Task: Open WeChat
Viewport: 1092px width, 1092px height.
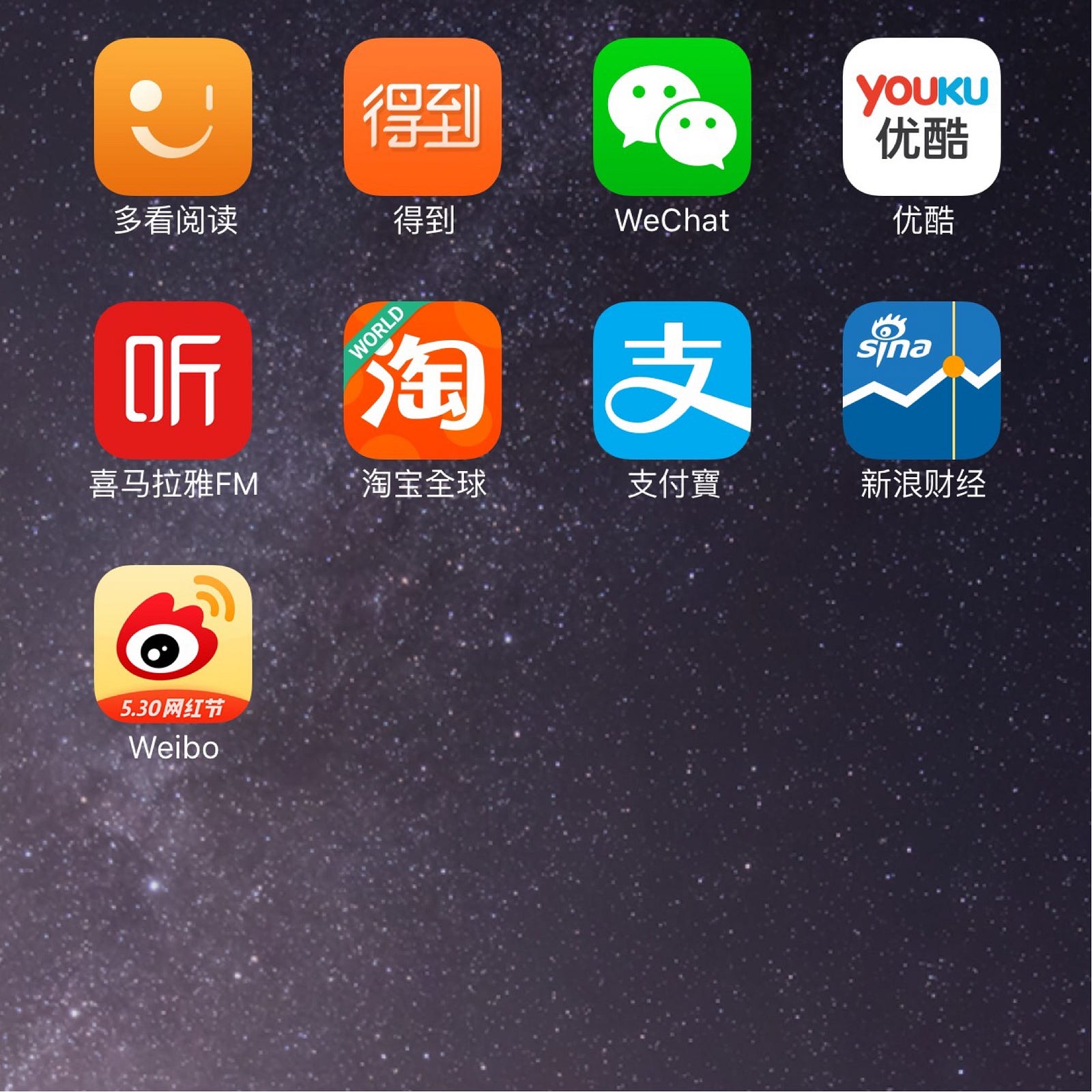Action: (672, 117)
